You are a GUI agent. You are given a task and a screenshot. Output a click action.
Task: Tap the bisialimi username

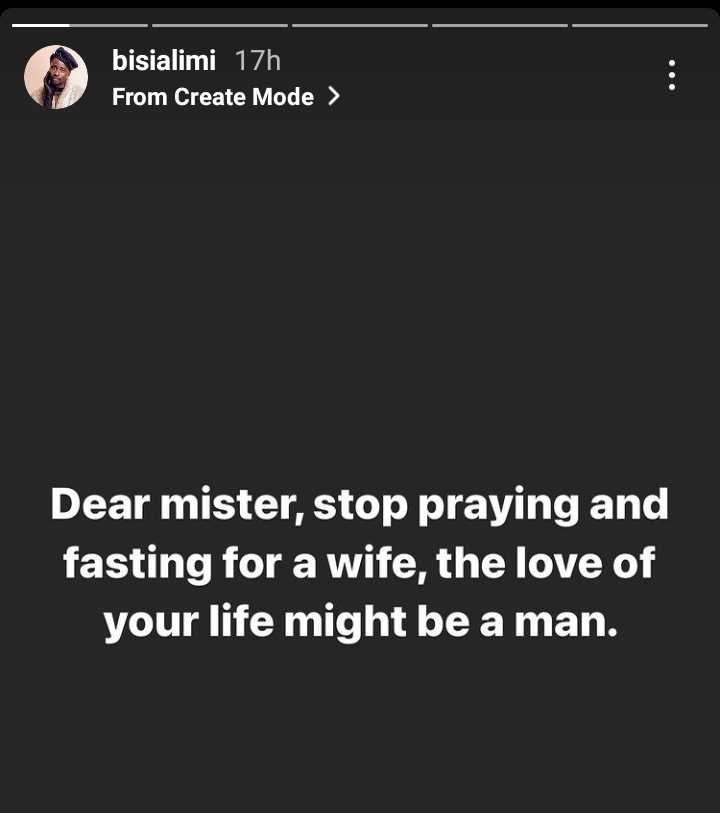coord(163,61)
